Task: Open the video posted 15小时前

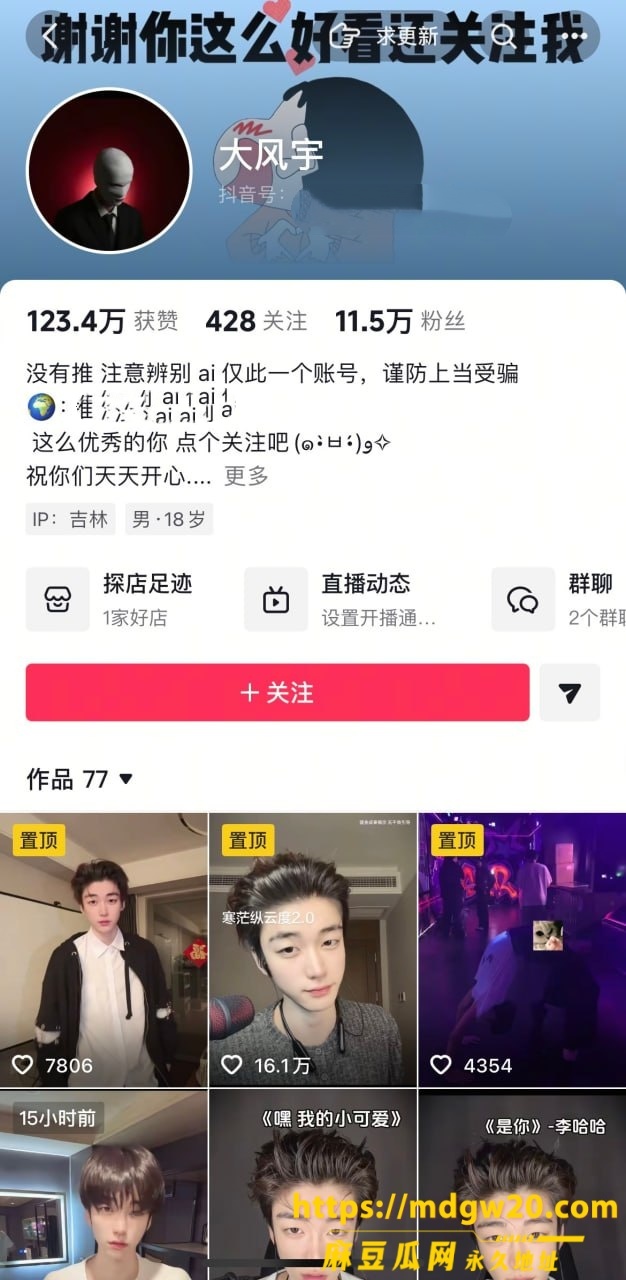Action: point(103,1185)
